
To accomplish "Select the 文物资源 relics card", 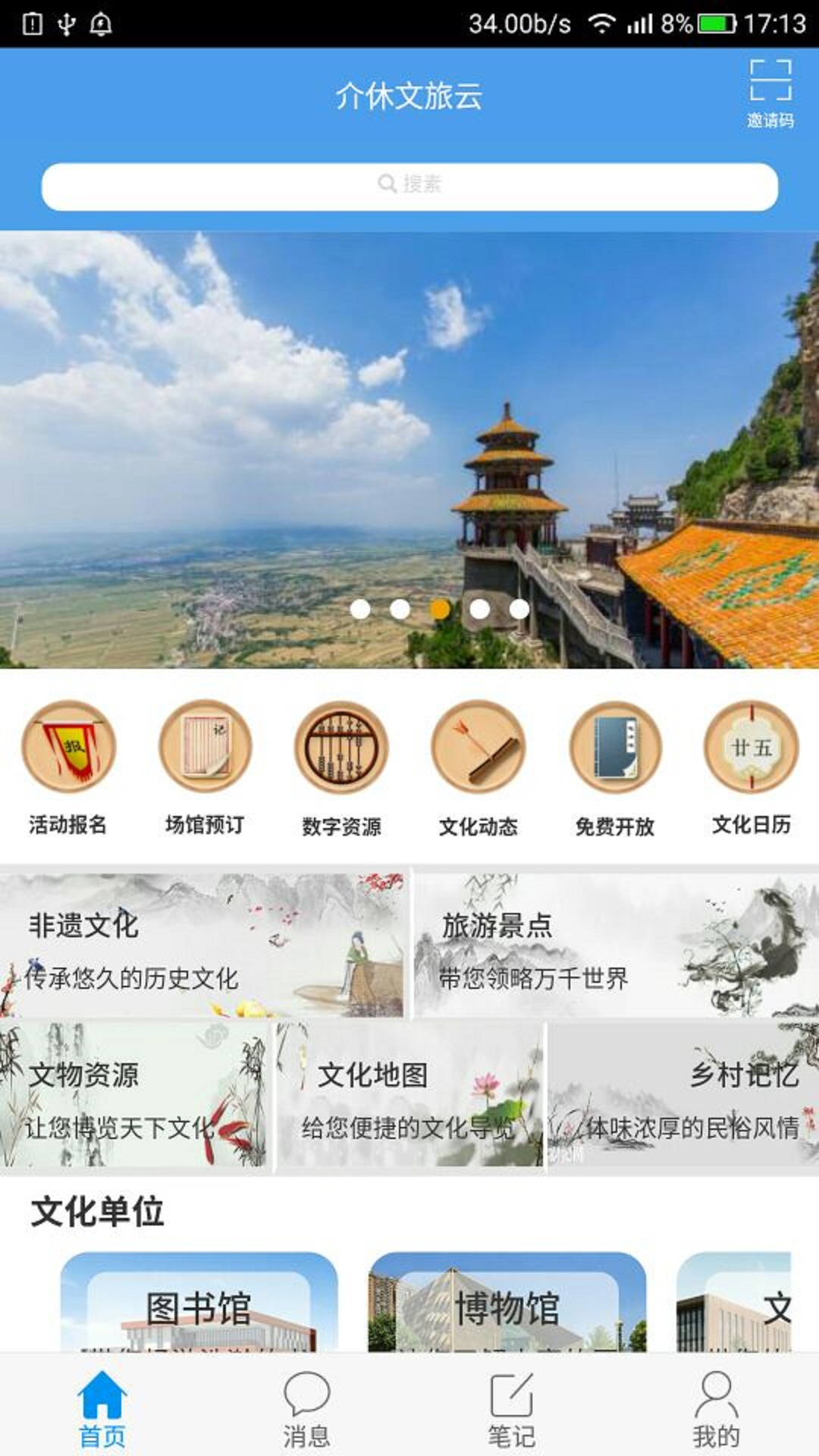I will (x=135, y=1097).
